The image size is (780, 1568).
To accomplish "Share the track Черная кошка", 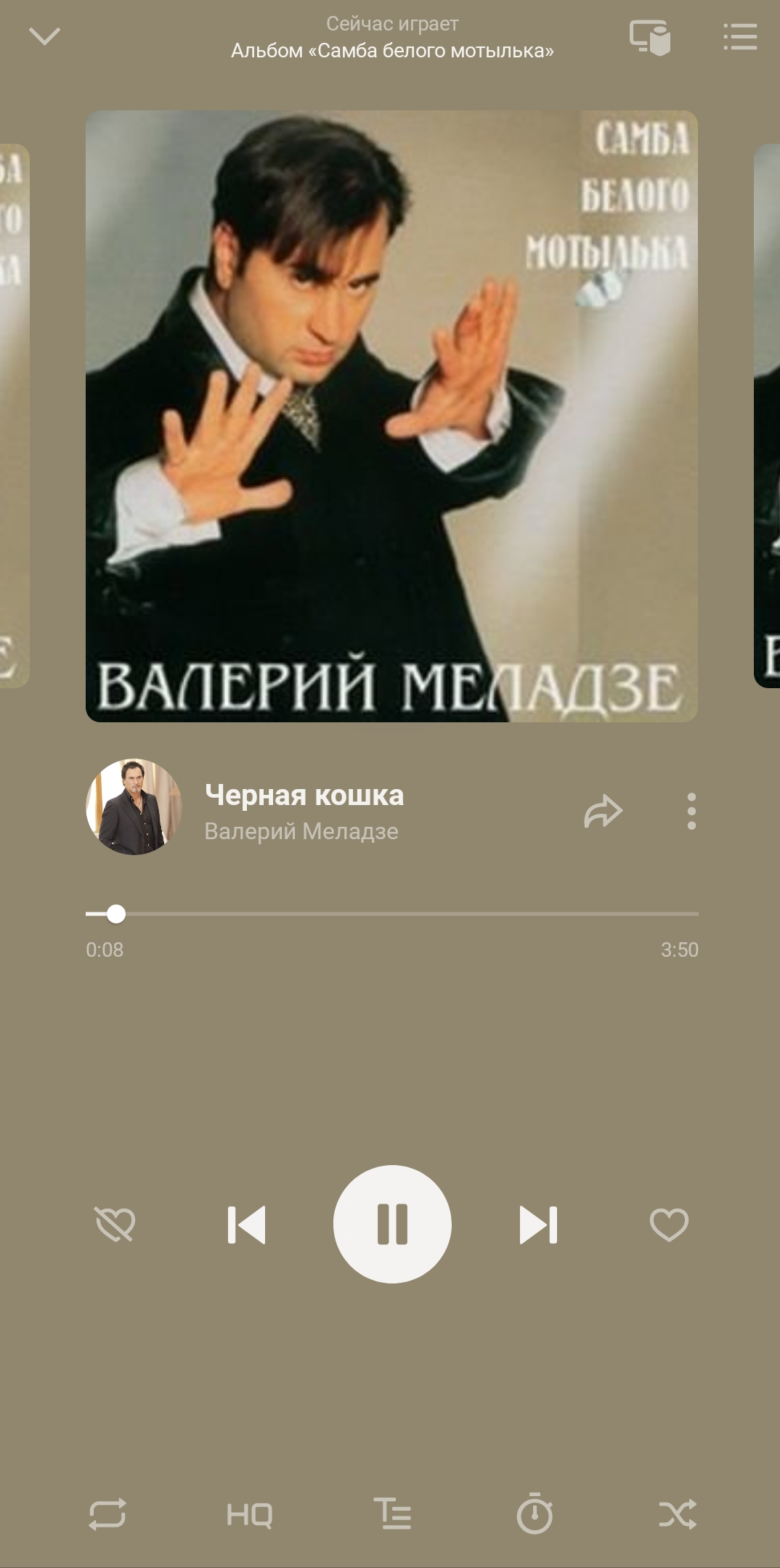I will [604, 811].
